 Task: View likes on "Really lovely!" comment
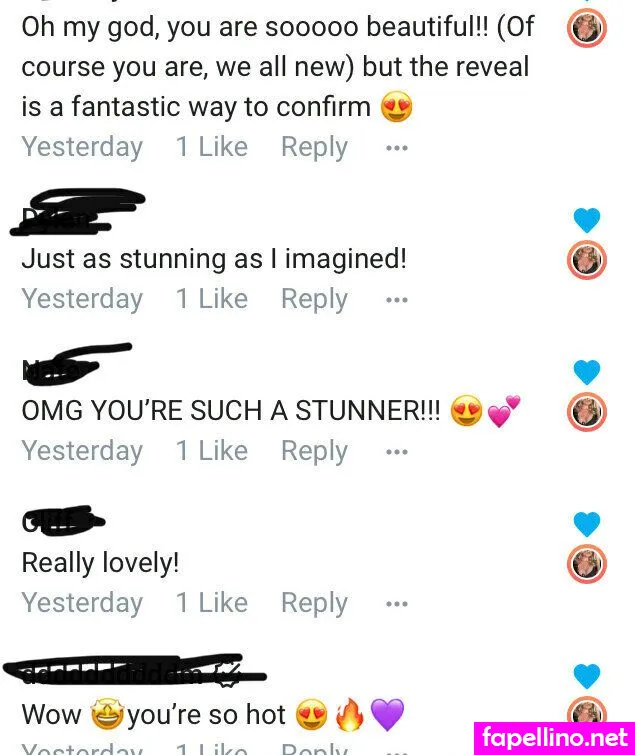pyautogui.click(x=212, y=603)
